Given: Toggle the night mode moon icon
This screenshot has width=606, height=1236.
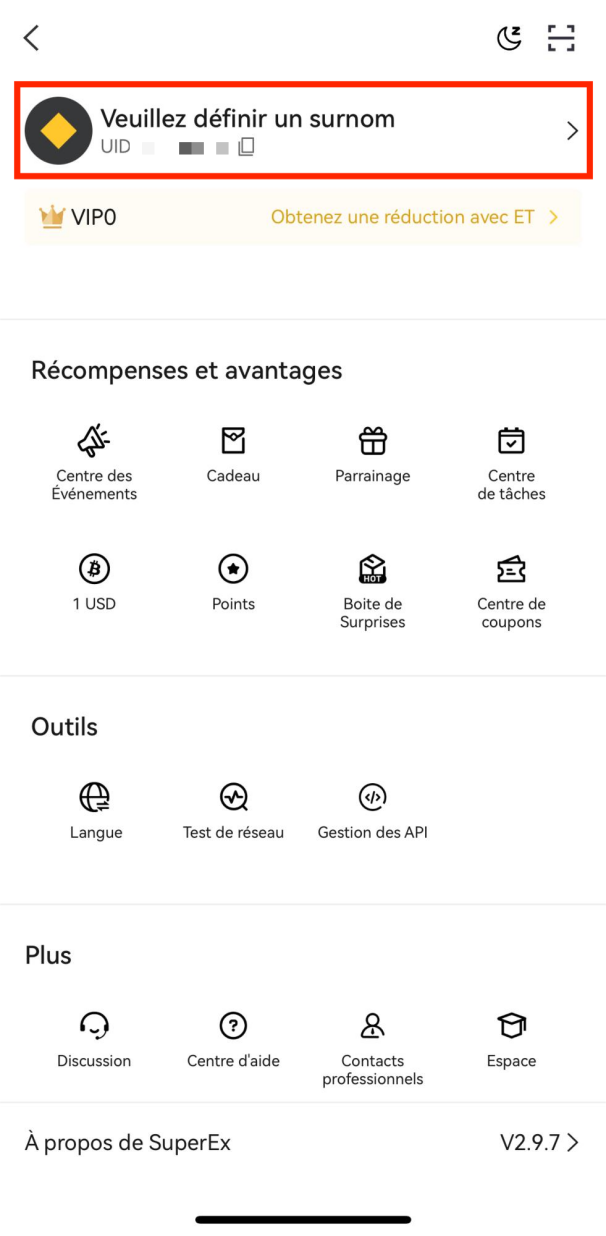Looking at the screenshot, I should pos(509,38).
